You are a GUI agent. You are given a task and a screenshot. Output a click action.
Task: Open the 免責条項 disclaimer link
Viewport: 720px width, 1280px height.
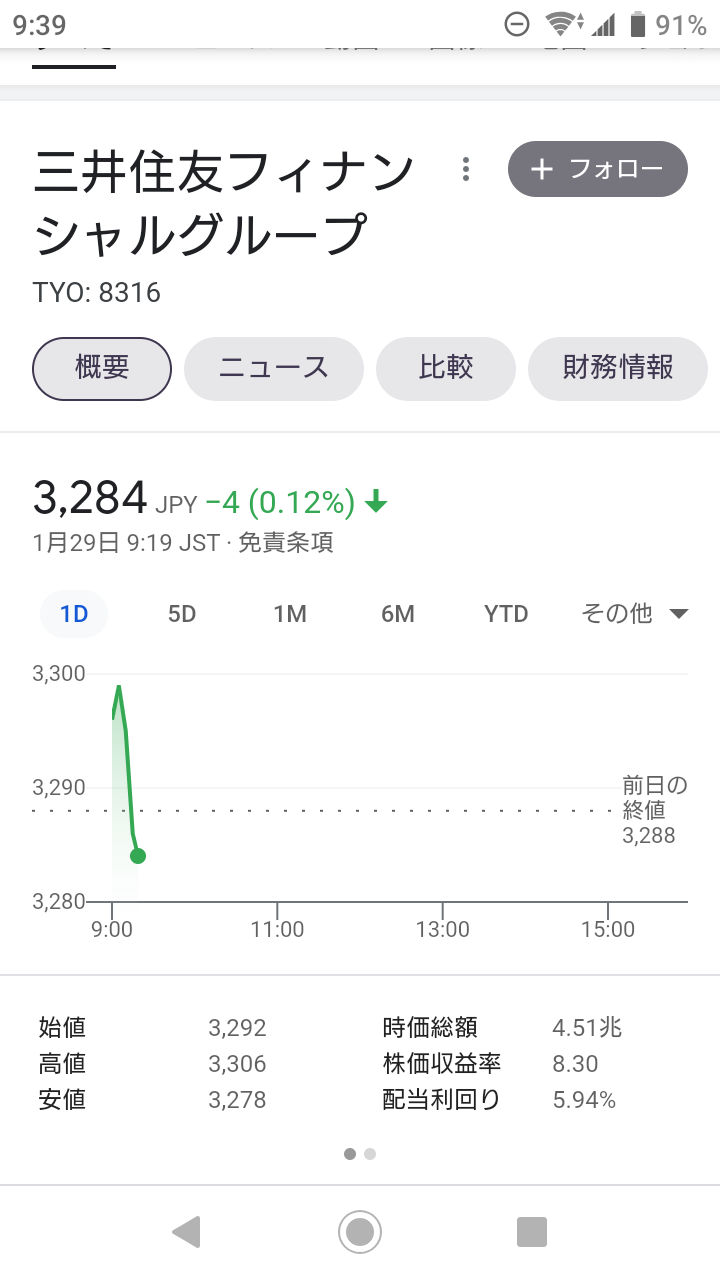coord(285,543)
